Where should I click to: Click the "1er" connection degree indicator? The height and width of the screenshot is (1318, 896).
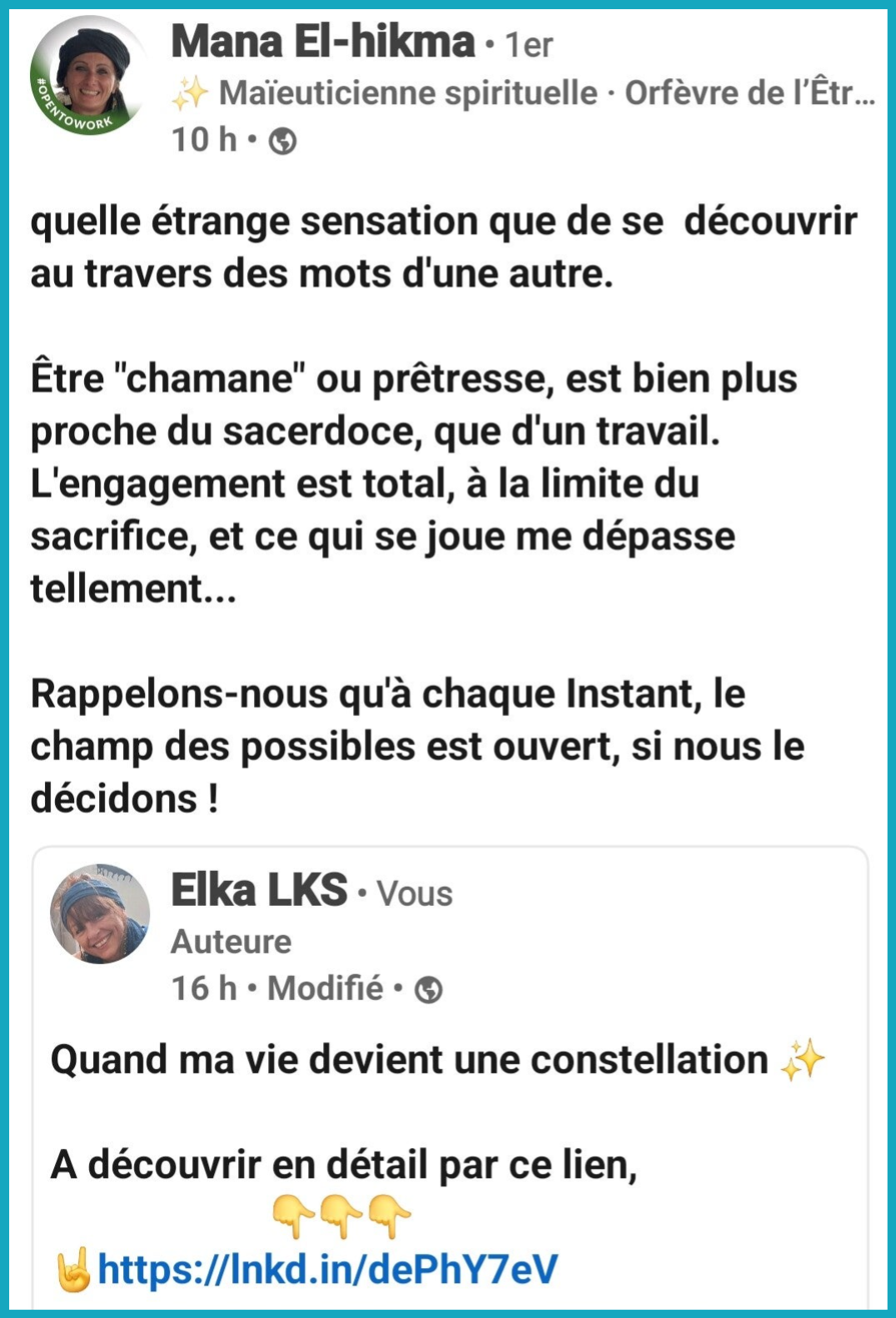coord(530,43)
